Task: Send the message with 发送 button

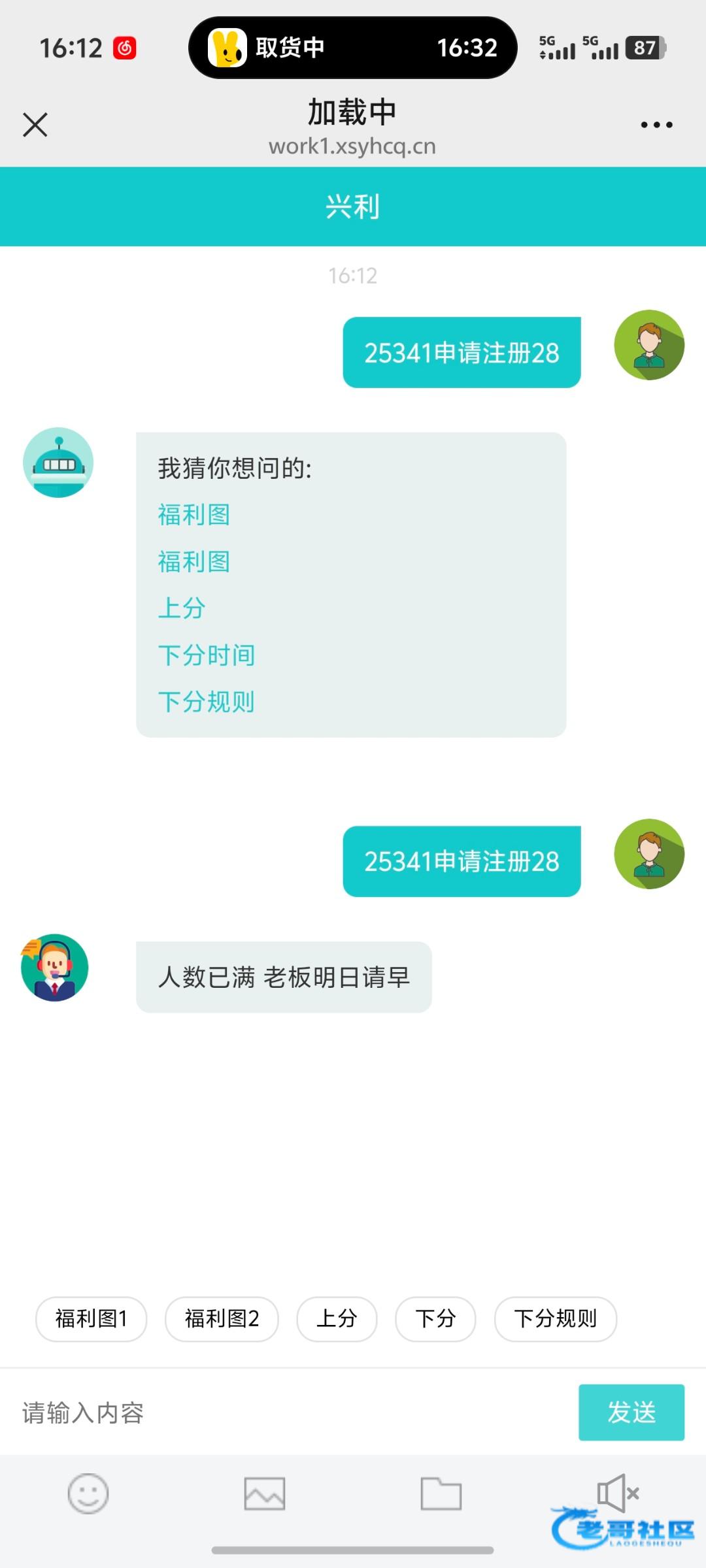Action: tap(631, 1413)
